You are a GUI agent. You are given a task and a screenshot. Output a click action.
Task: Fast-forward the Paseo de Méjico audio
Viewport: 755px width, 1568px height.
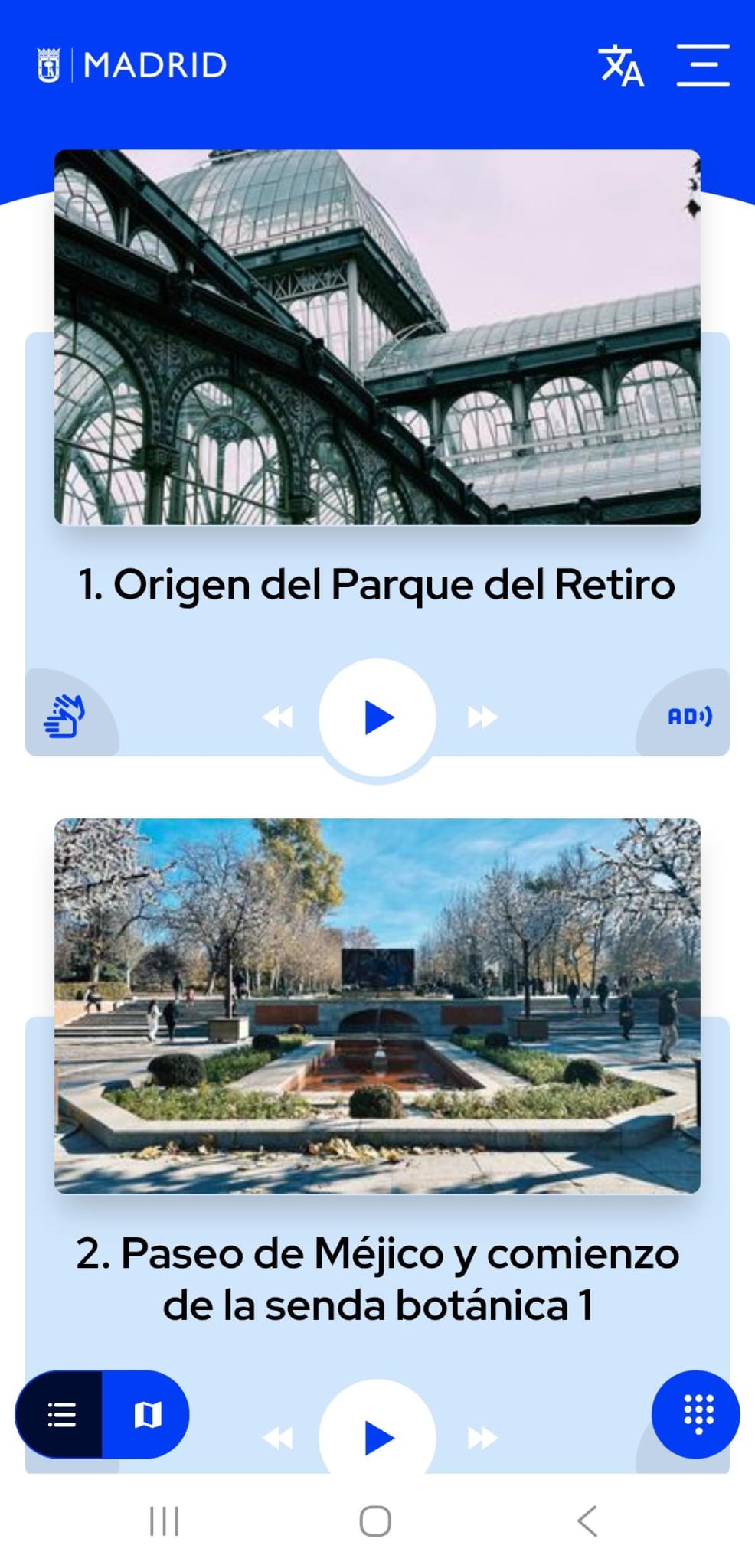[482, 1438]
